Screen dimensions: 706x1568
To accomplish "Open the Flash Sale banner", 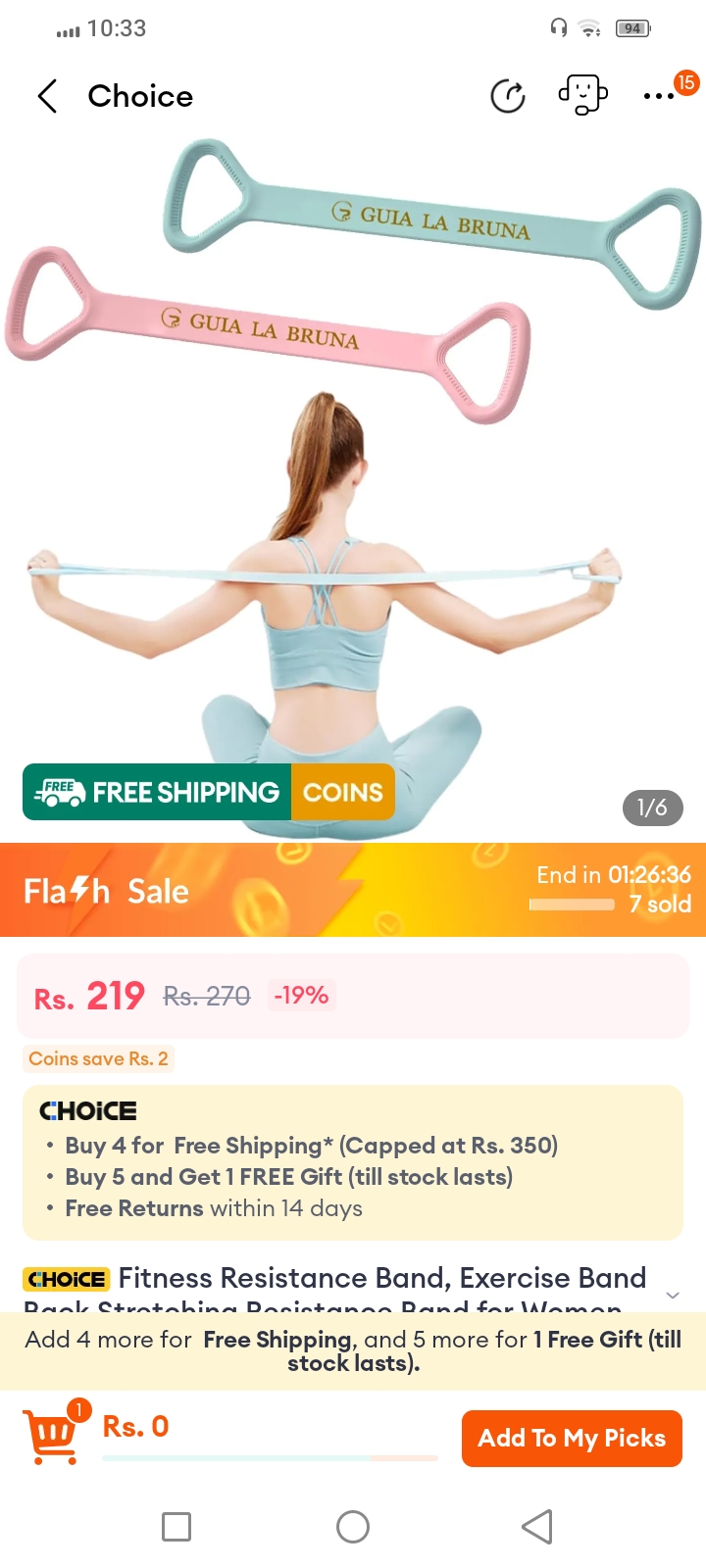I will pyautogui.click(x=353, y=890).
